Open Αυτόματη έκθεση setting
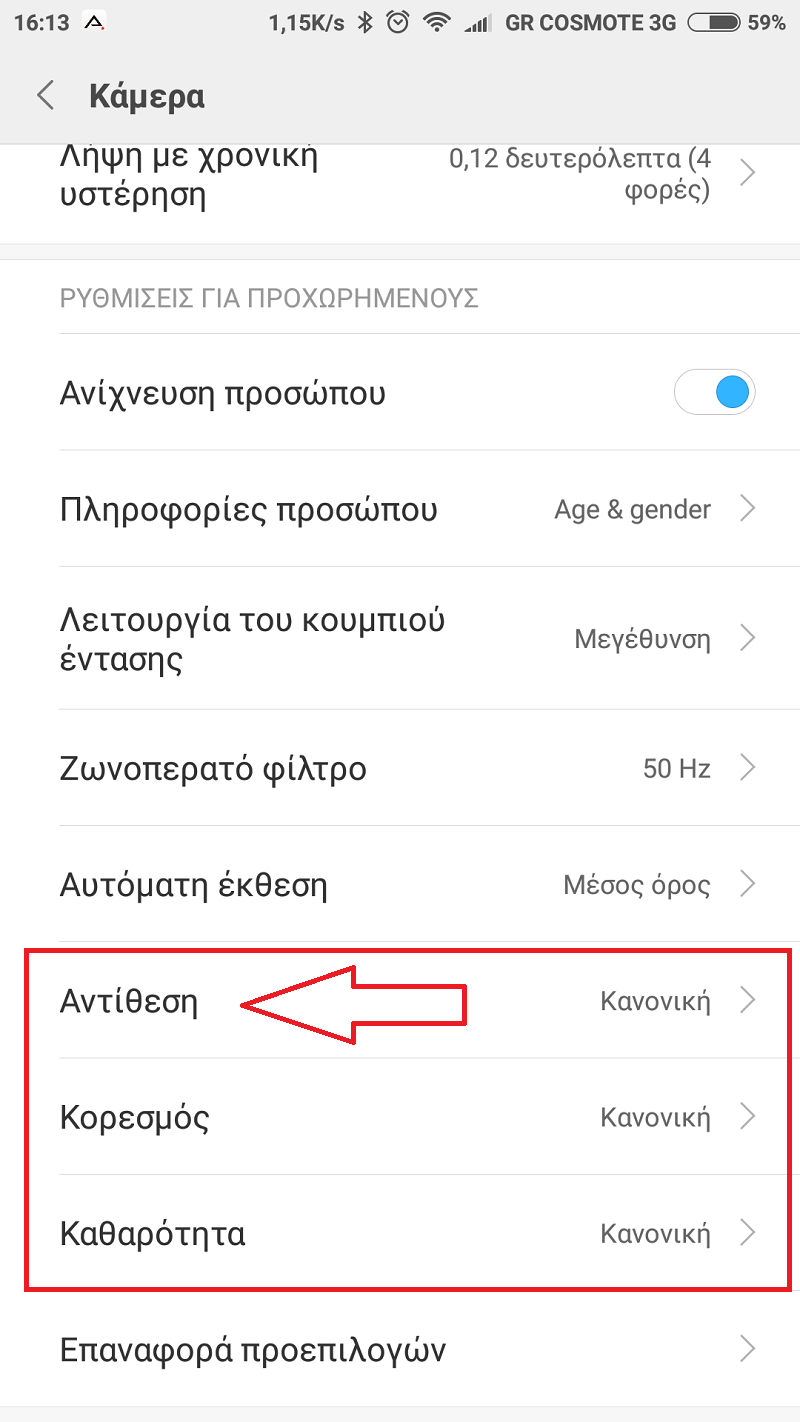The image size is (800, 1422). [400, 884]
